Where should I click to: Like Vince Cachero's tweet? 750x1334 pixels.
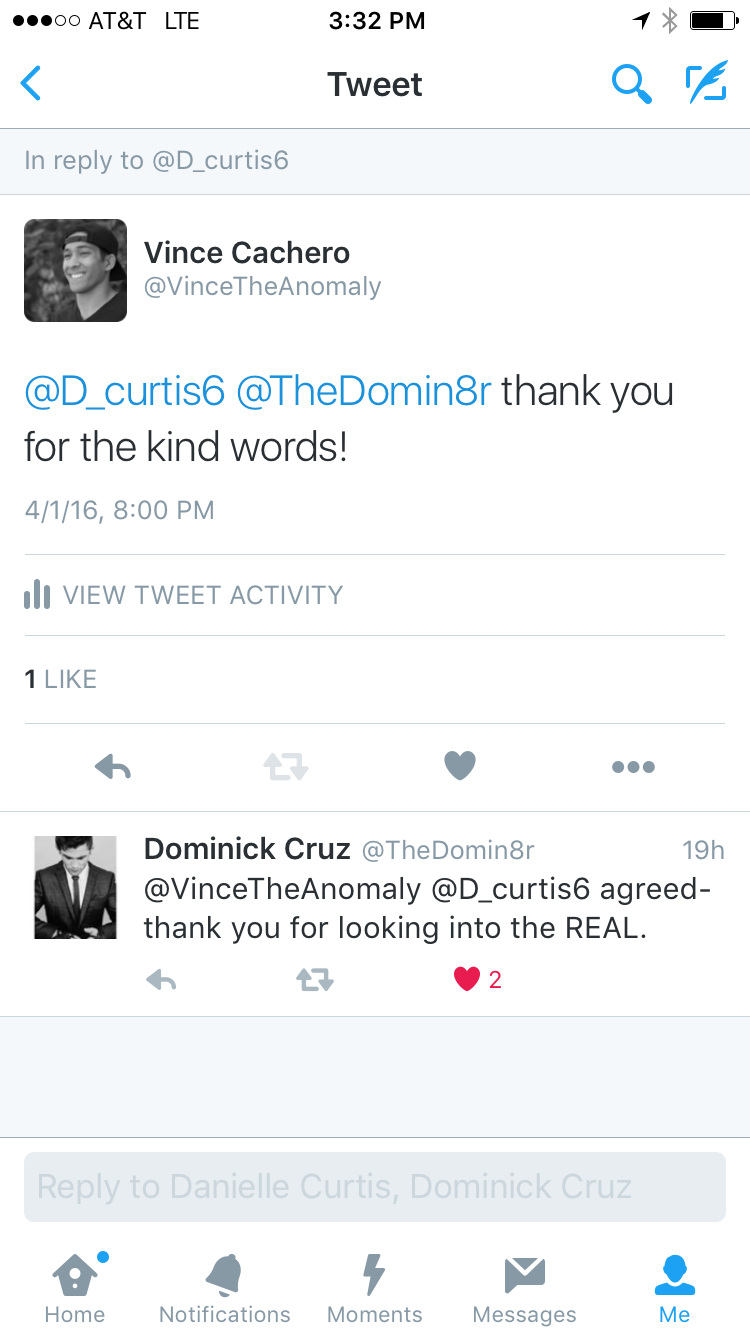(x=460, y=767)
